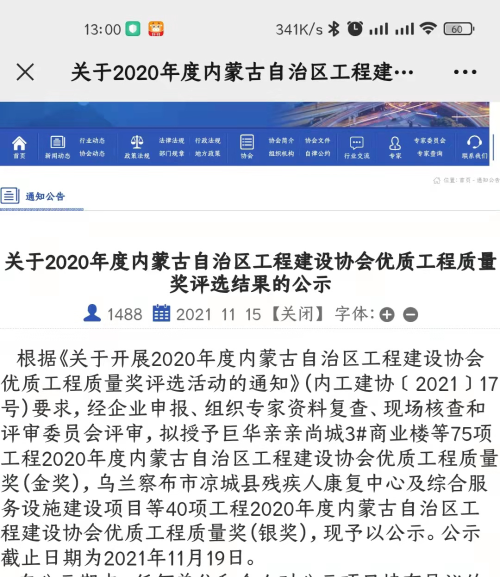Close the in-app browser page
The width and height of the screenshot is (500, 577).
point(25,71)
